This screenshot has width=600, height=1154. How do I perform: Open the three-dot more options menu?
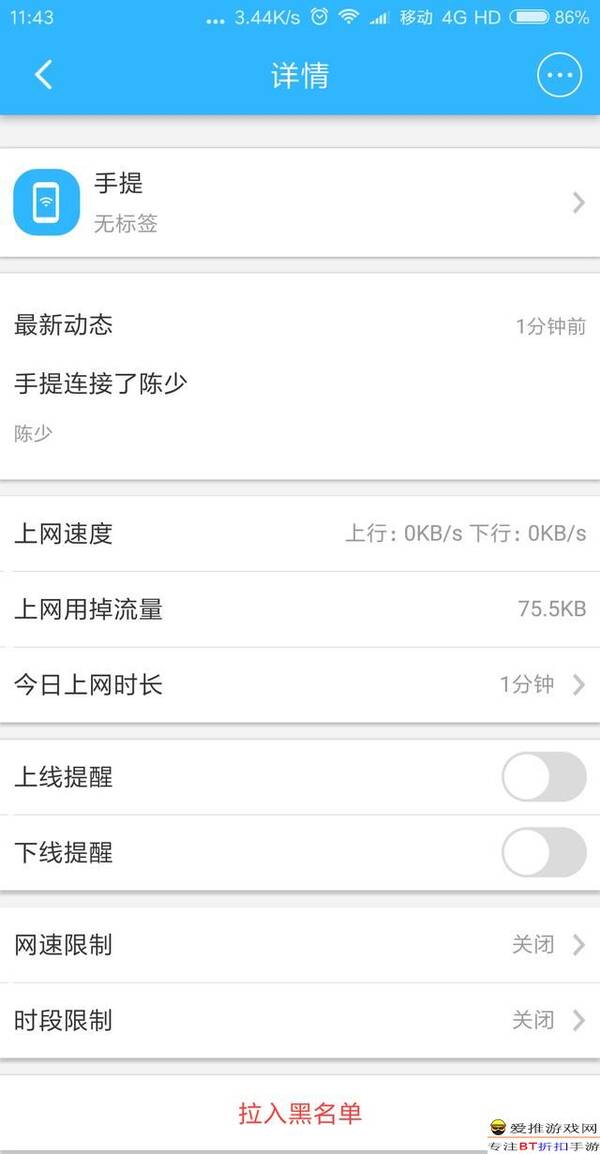[558, 75]
